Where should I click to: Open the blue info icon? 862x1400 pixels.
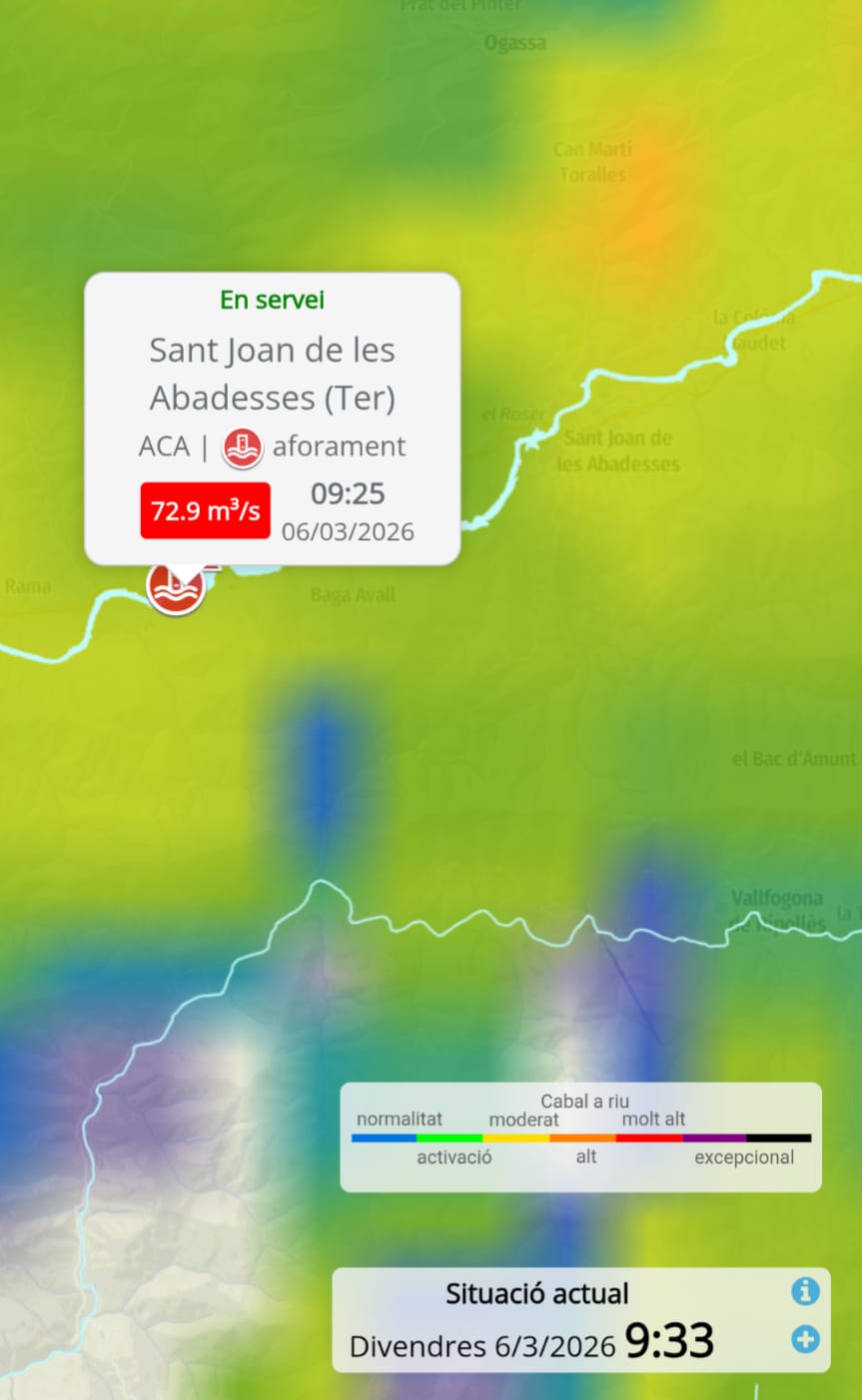point(805,1291)
